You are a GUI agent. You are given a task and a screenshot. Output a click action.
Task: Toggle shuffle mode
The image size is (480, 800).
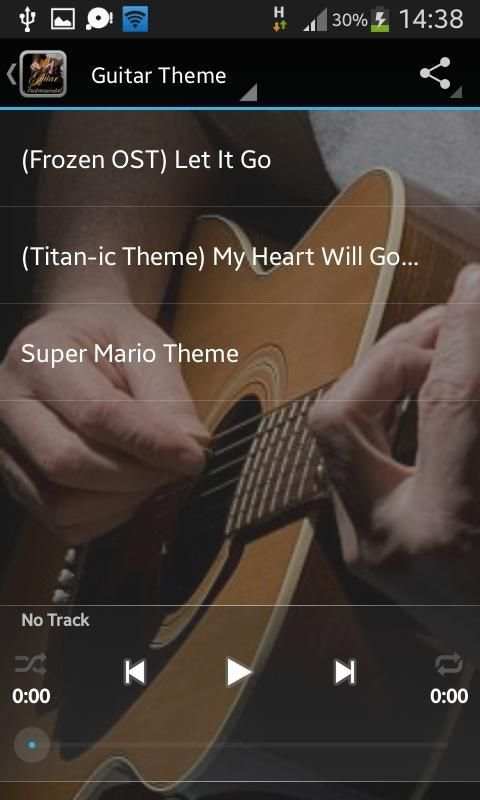point(31,664)
